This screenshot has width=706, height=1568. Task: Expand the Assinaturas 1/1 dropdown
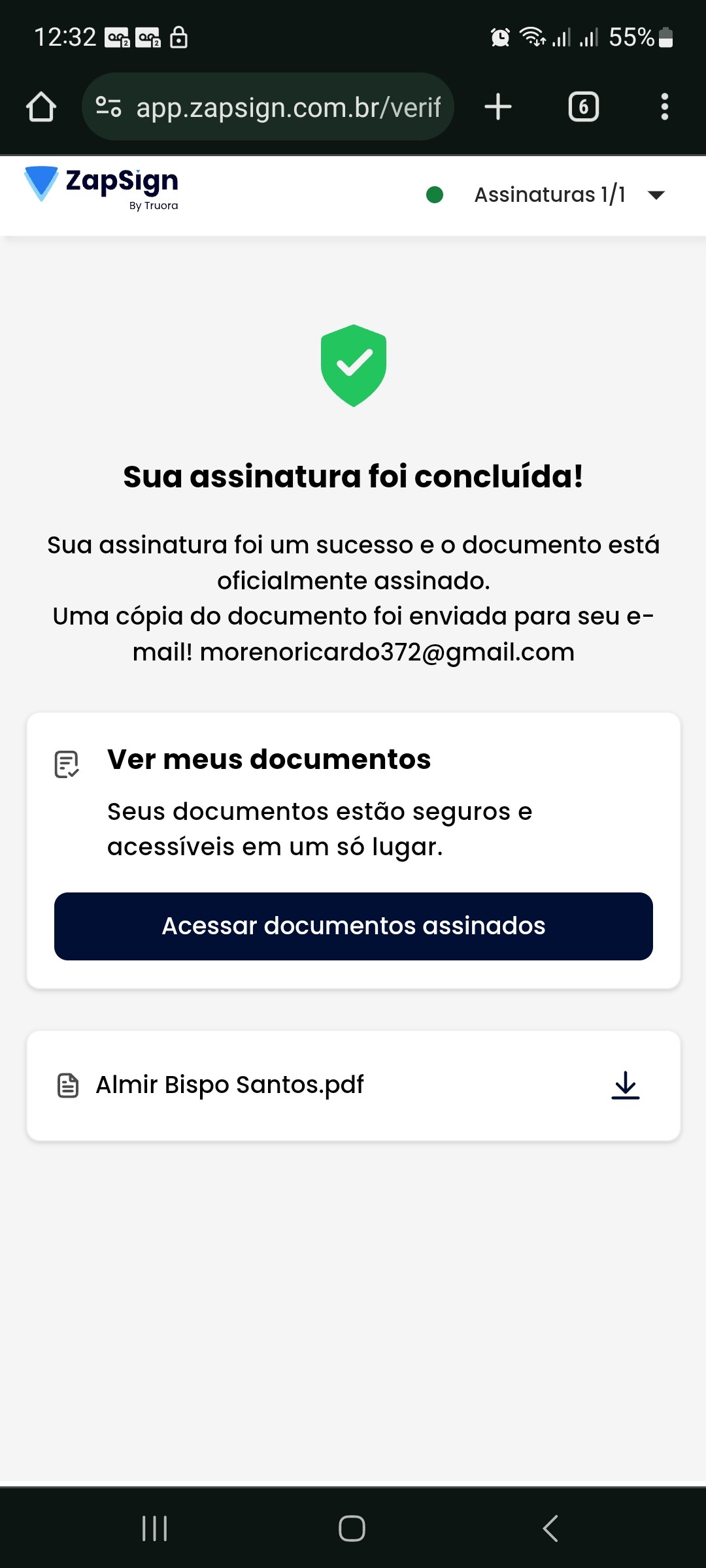[x=655, y=195]
